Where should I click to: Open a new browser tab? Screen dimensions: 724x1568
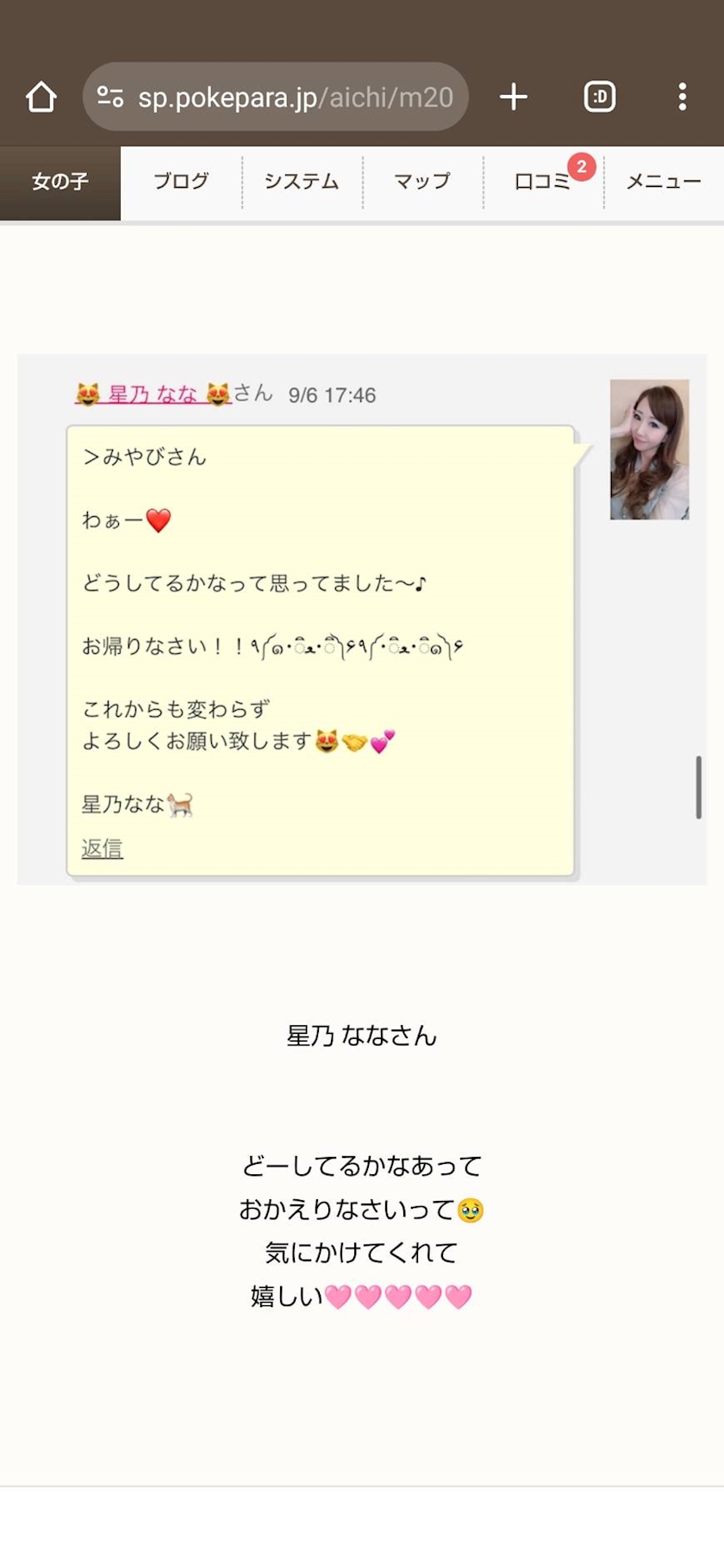tap(514, 96)
